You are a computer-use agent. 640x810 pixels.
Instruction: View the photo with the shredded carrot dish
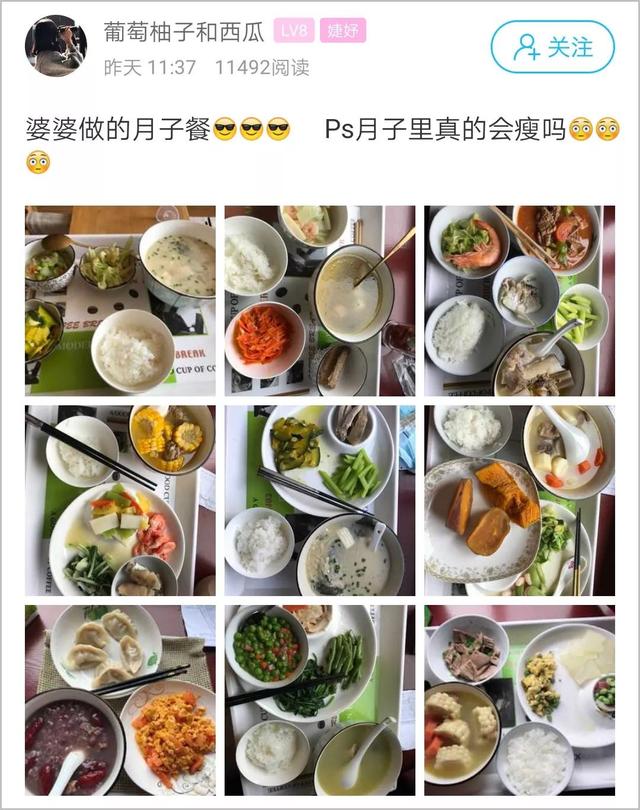point(319,301)
